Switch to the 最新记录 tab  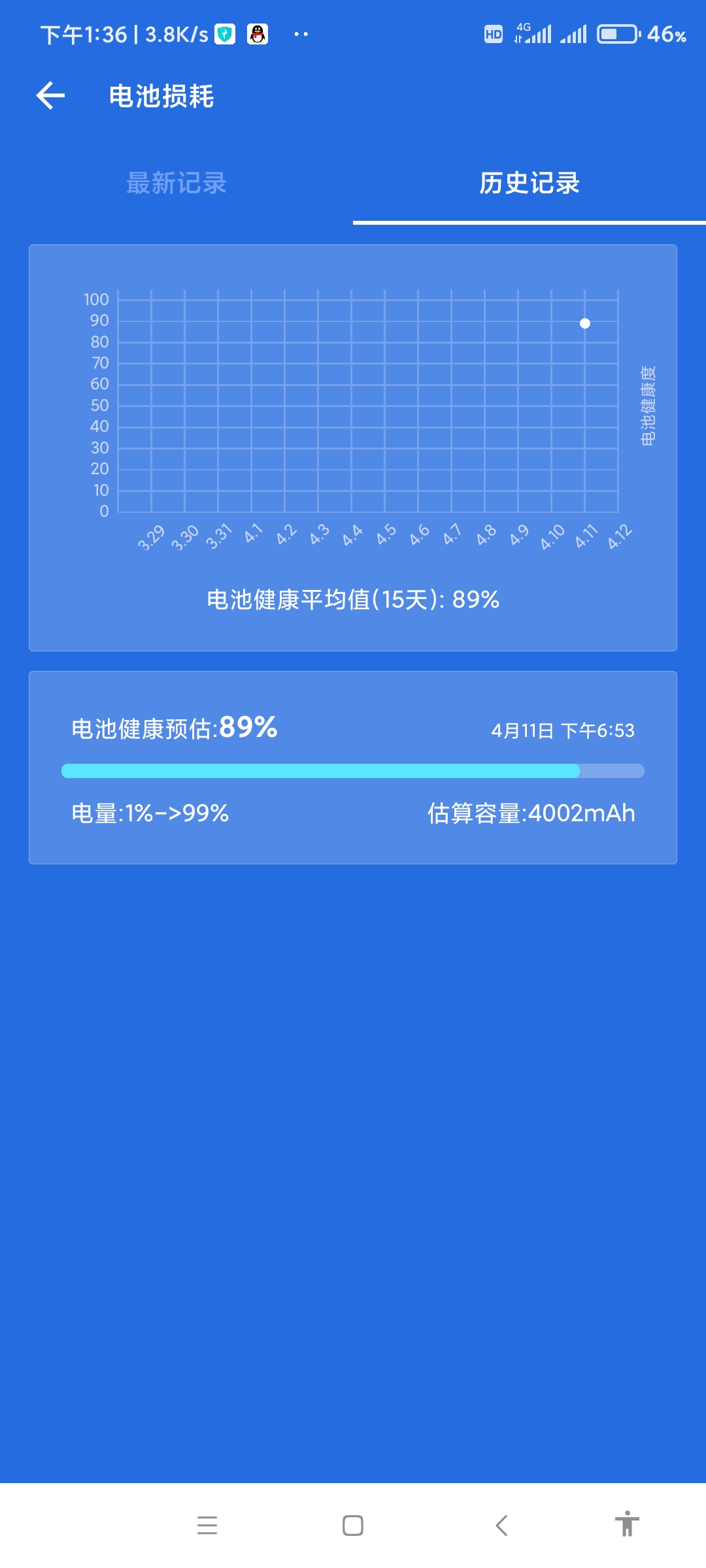pos(176,184)
